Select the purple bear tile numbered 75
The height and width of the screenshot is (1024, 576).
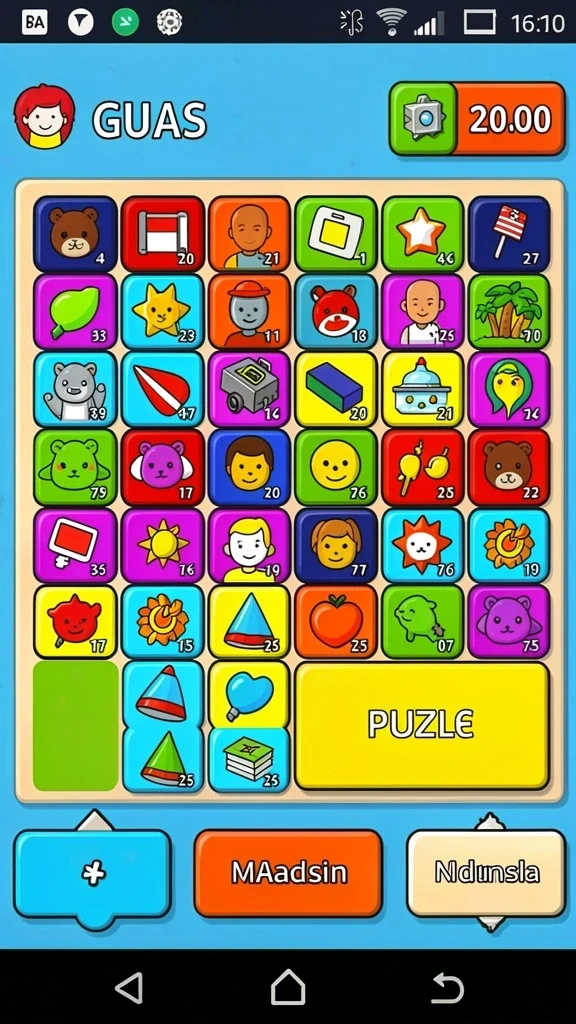(x=509, y=622)
